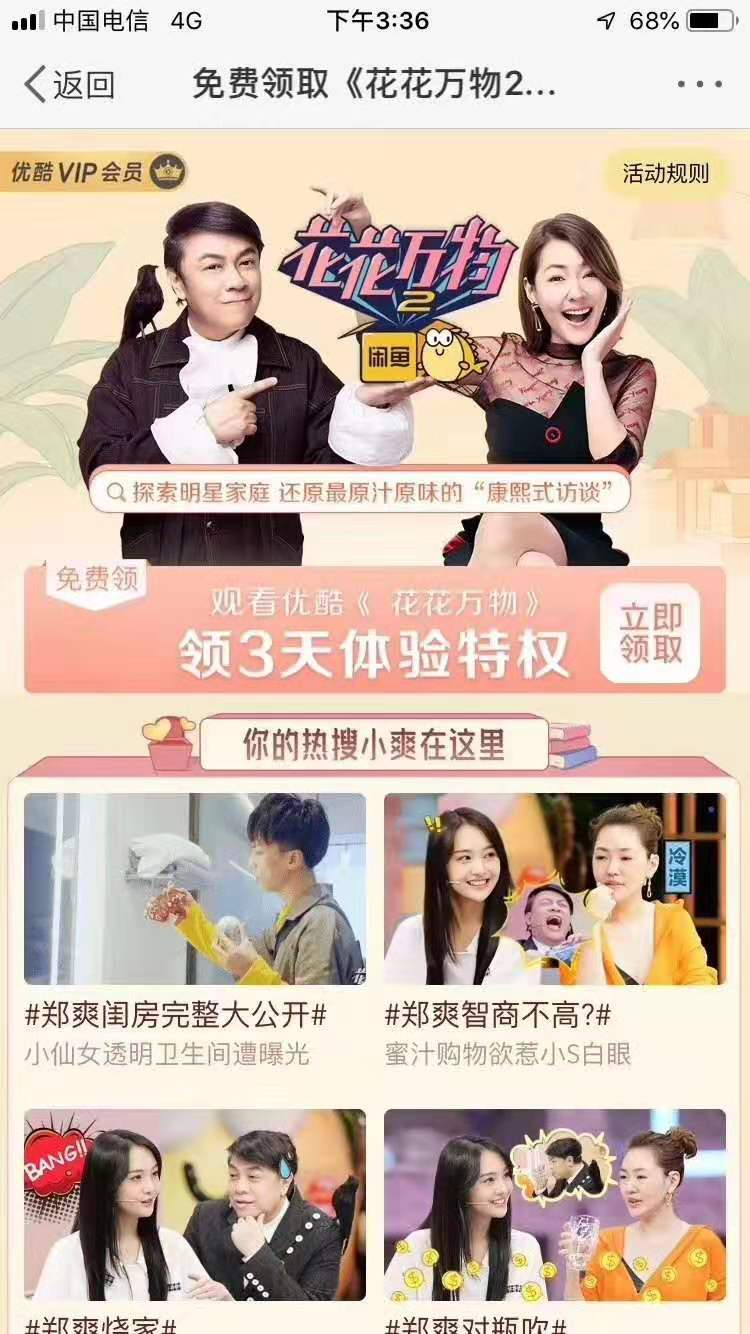The image size is (750, 1334).
Task: Open the 活动规则 activity rules
Action: [665, 173]
